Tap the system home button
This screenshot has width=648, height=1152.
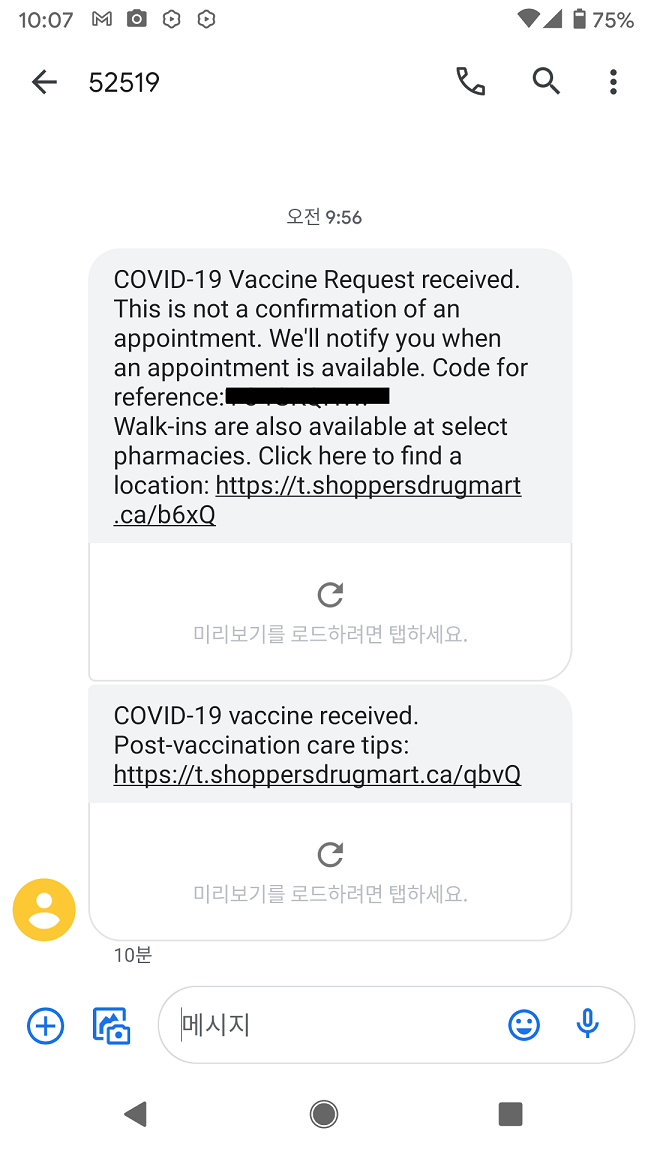click(324, 1114)
